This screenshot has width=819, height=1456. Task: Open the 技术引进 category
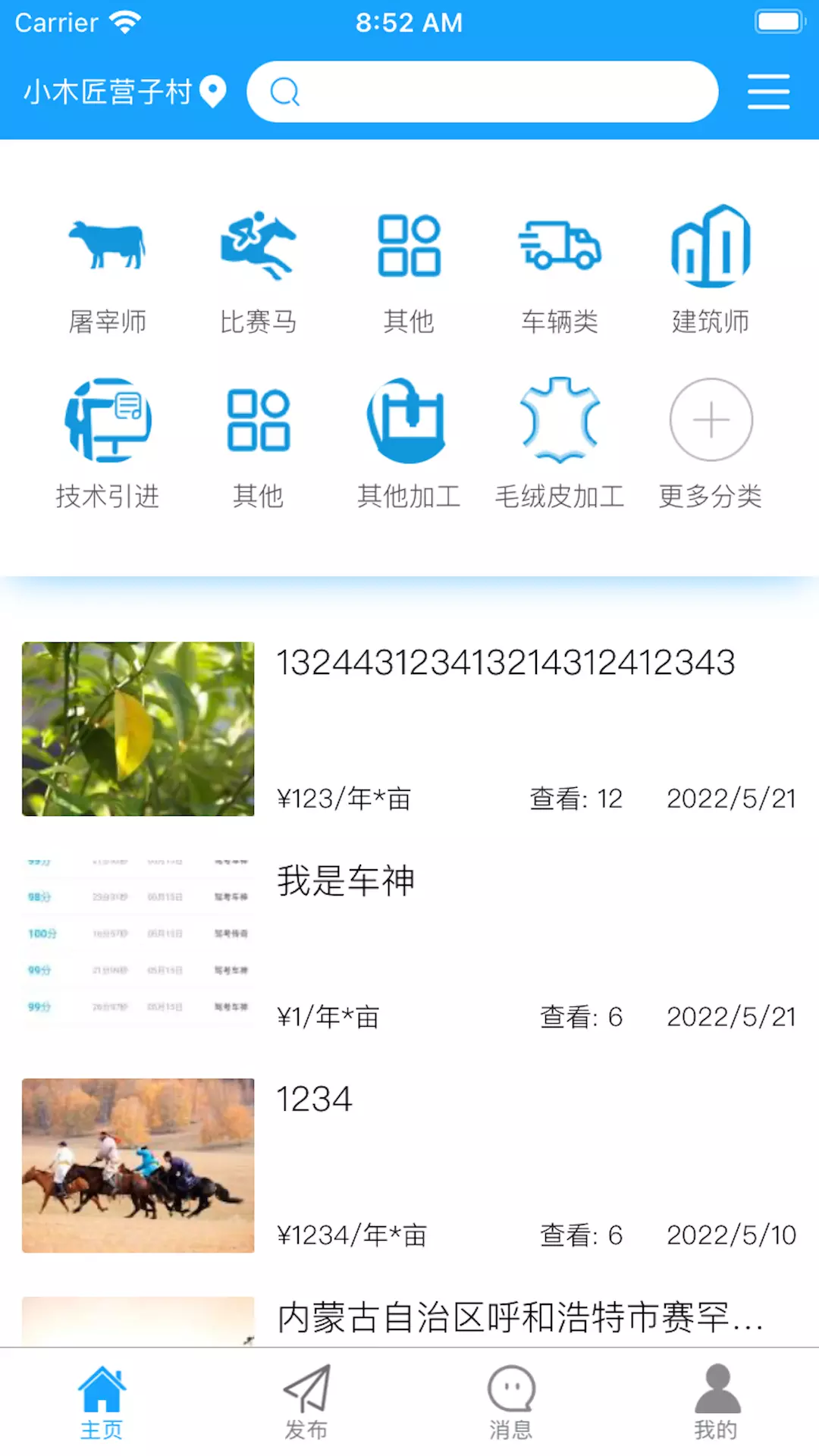(x=107, y=444)
